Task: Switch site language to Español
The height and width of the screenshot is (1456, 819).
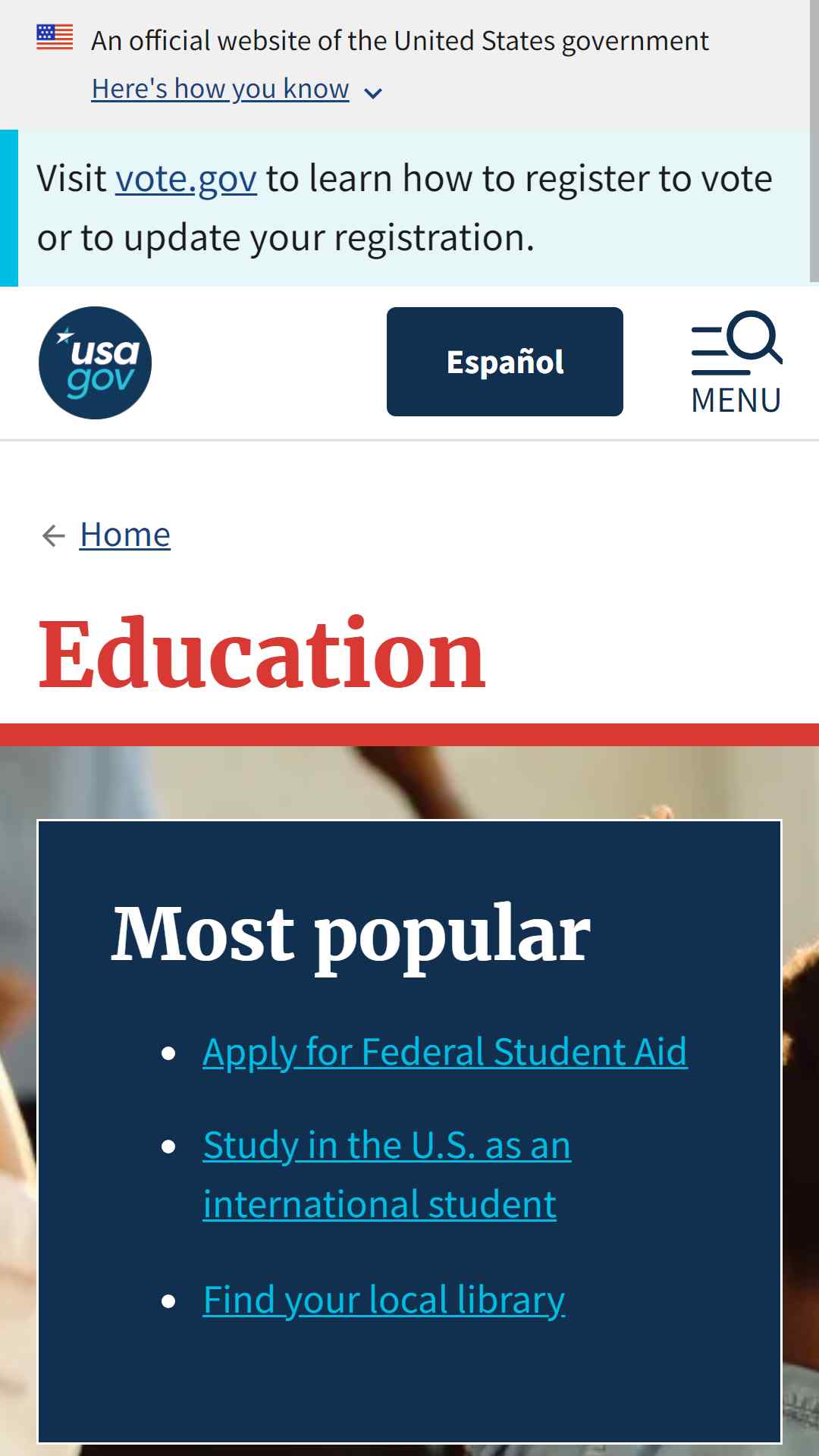Action: click(x=505, y=362)
